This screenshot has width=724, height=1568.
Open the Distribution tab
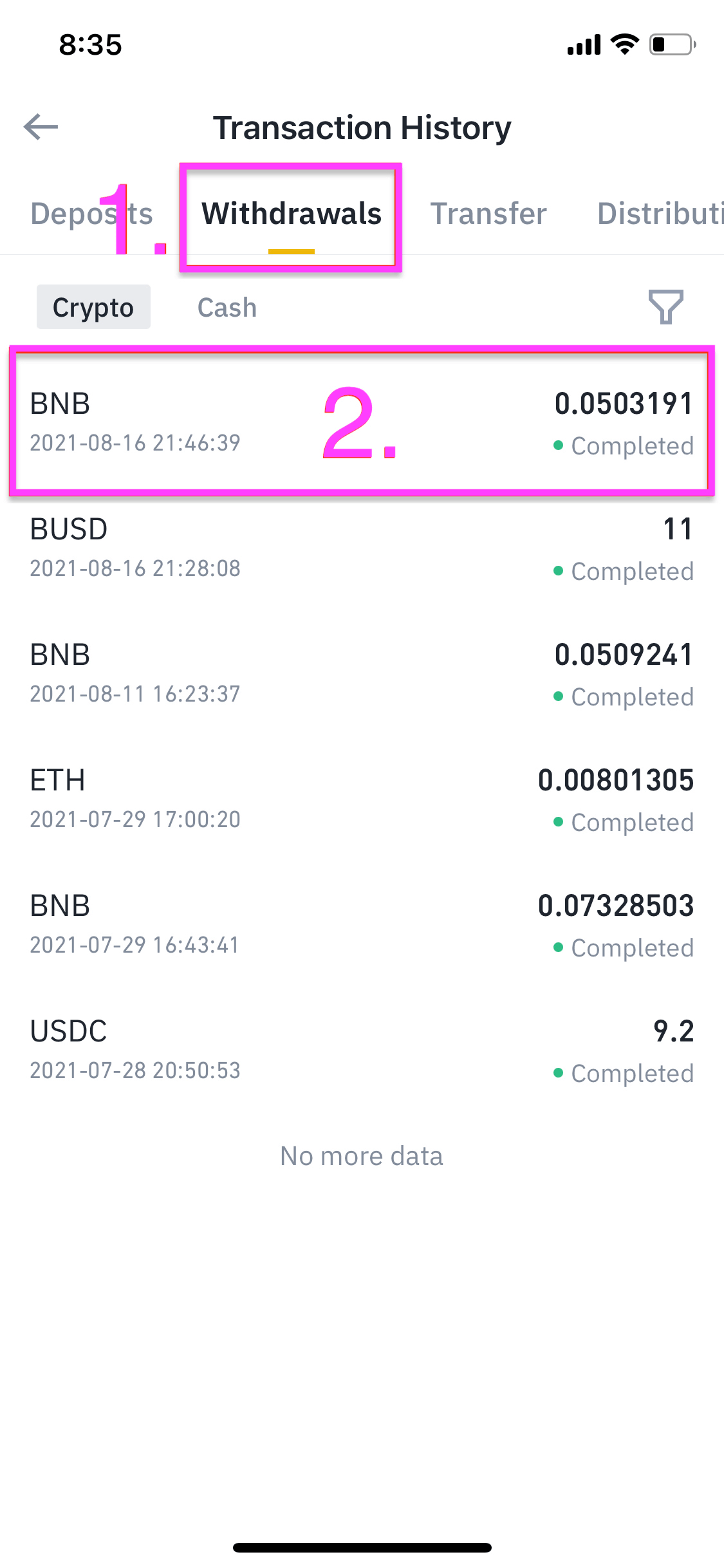[x=660, y=214]
